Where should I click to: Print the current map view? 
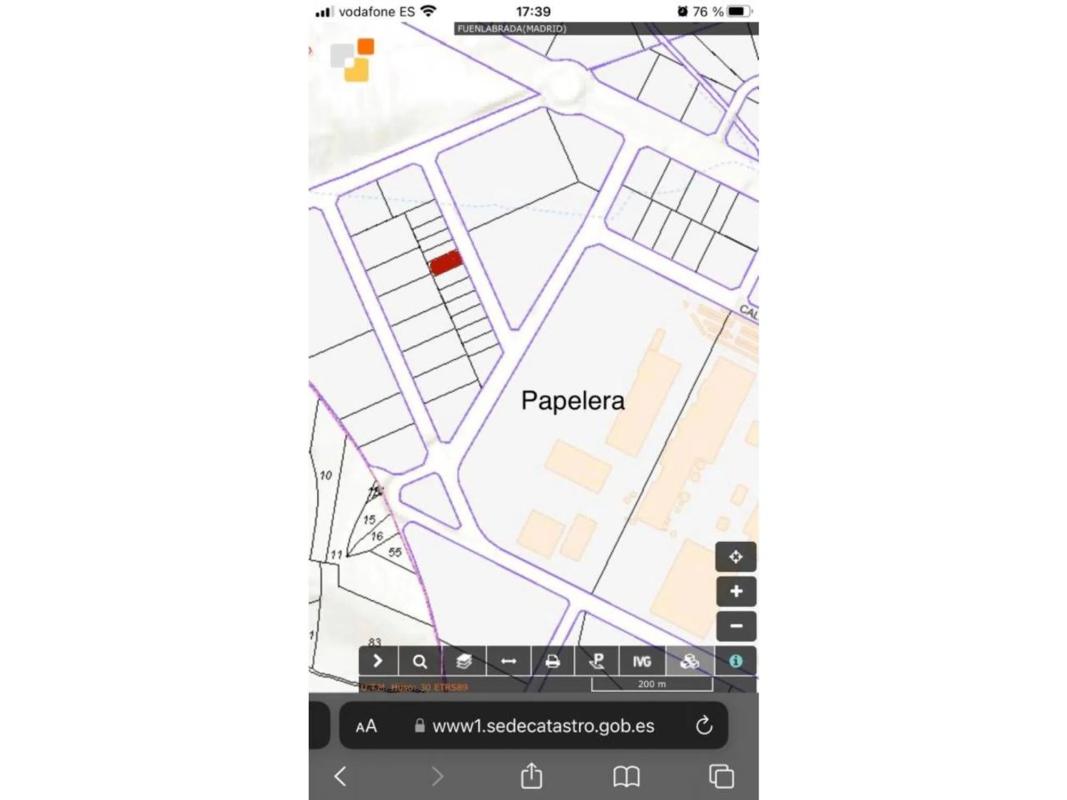[x=552, y=661]
